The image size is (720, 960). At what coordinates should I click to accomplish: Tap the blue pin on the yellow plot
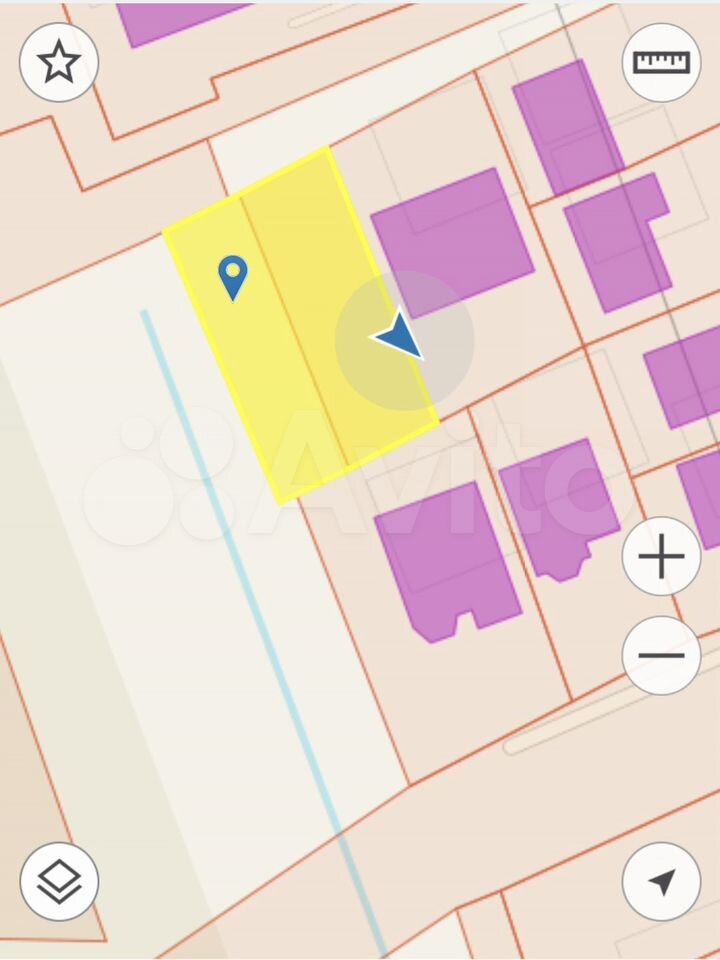click(x=233, y=275)
